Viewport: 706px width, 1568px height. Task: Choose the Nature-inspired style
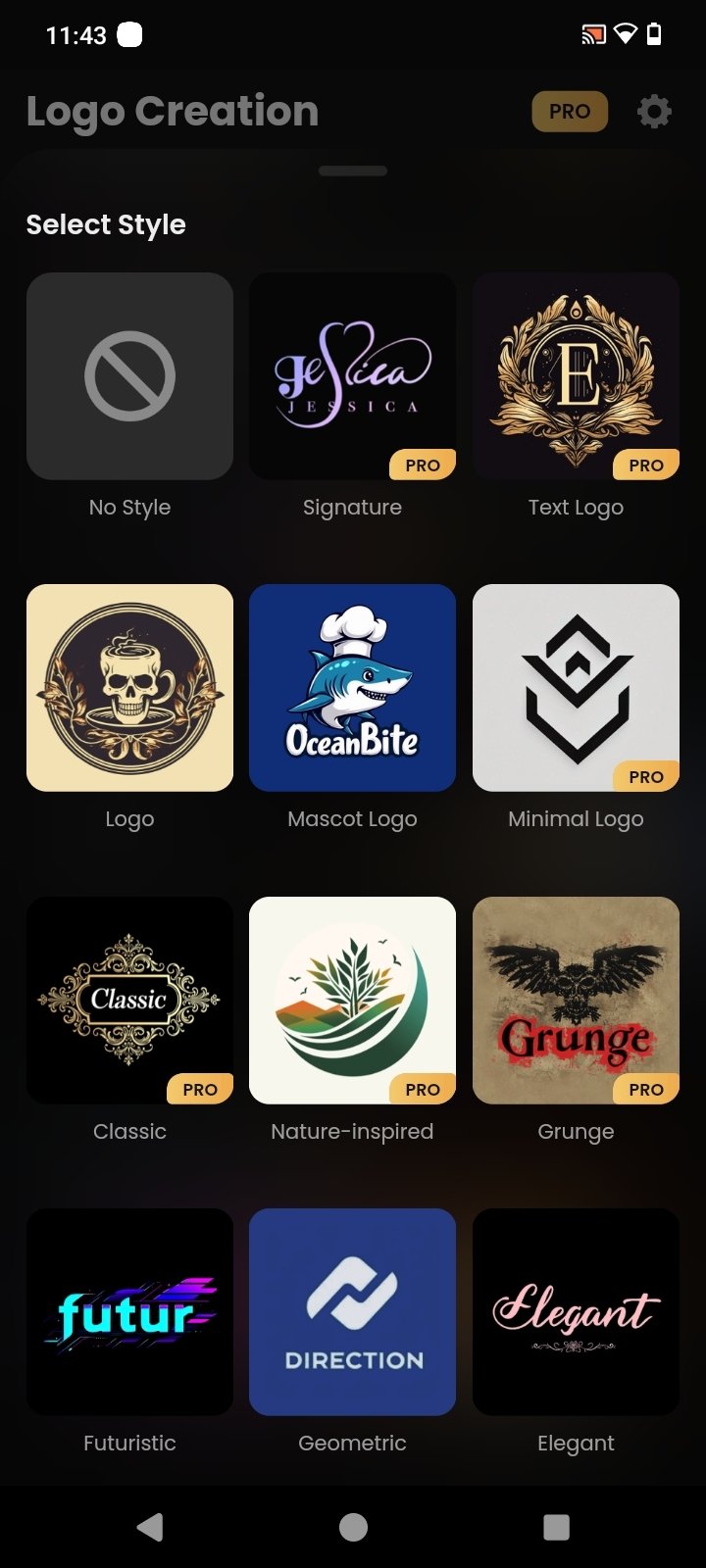(352, 1000)
